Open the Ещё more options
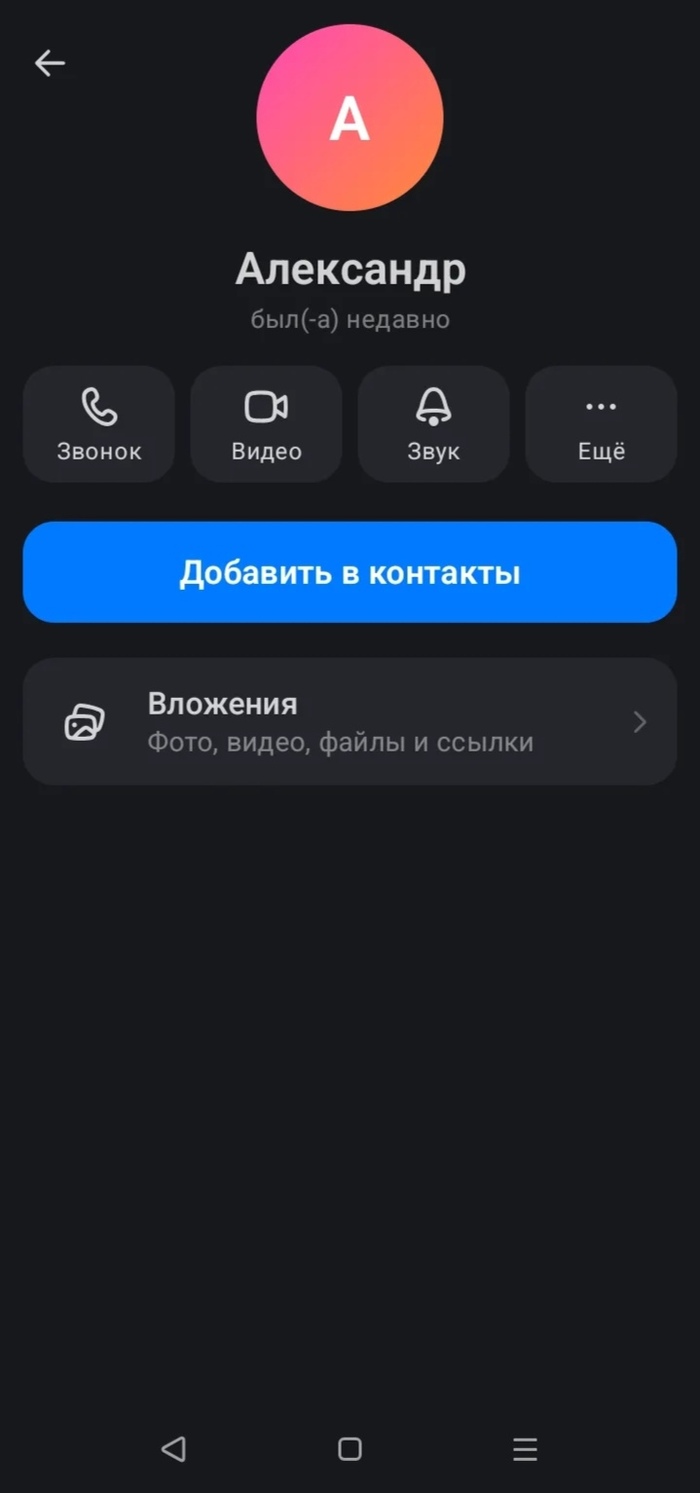The width and height of the screenshot is (700, 1493). [x=601, y=424]
